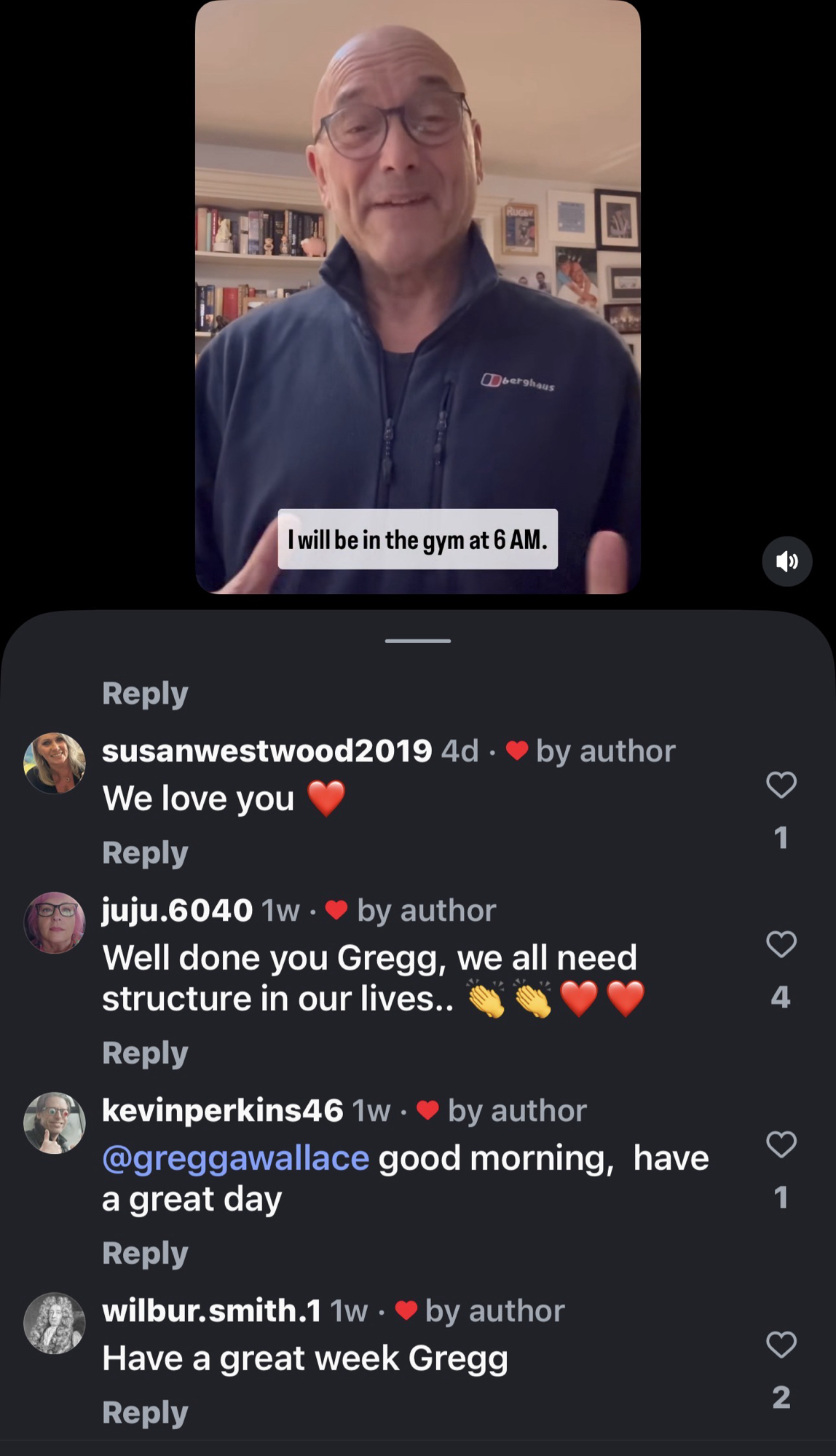Open kevinperkins46's profile avatar

click(55, 1123)
